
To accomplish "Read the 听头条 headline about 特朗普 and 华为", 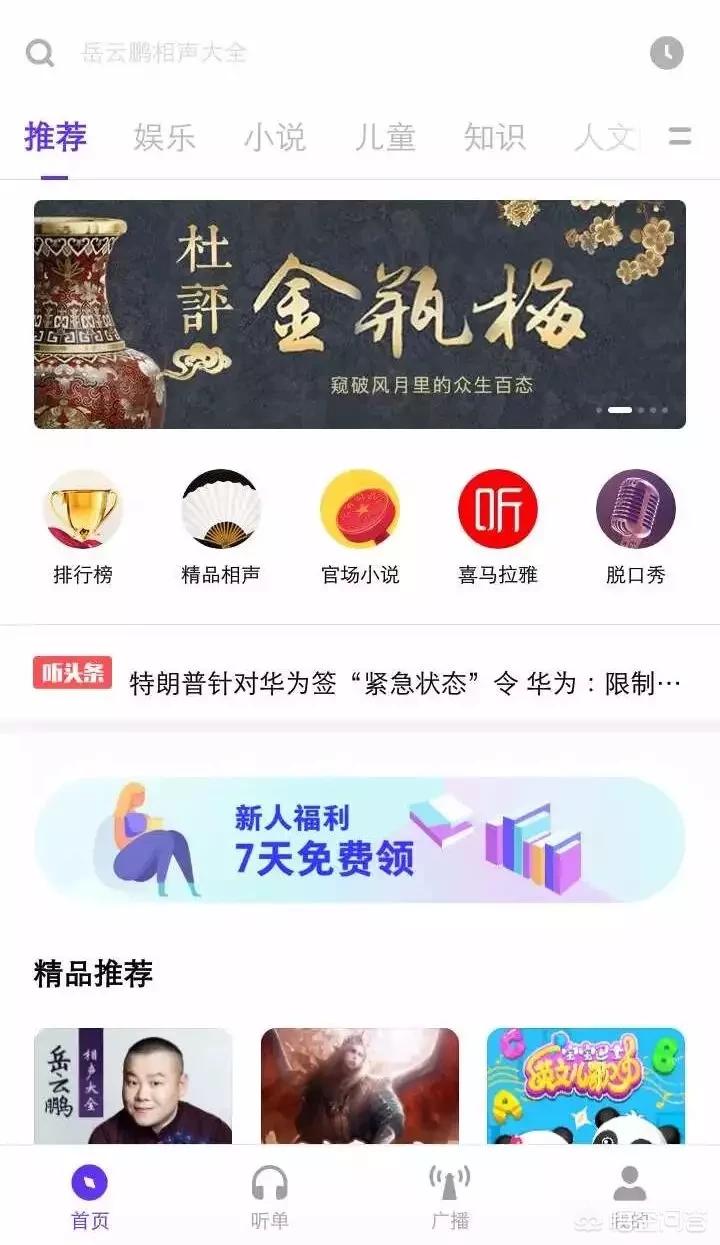I will 405,683.
